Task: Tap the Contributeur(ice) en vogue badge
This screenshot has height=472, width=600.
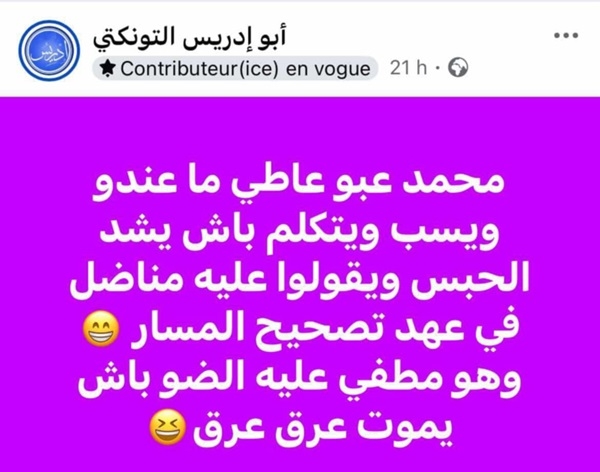Action: (238, 68)
